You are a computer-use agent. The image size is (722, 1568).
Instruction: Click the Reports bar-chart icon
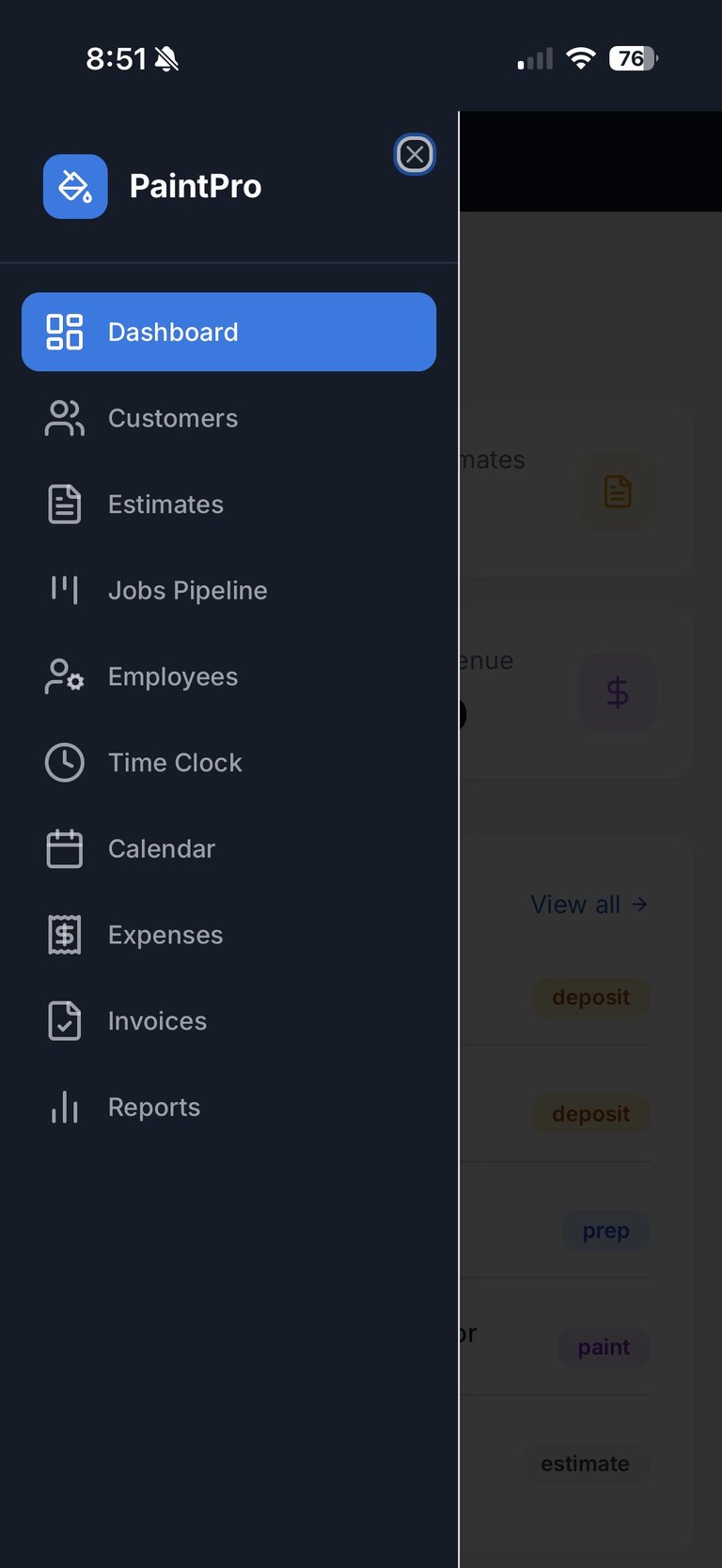point(64,1107)
